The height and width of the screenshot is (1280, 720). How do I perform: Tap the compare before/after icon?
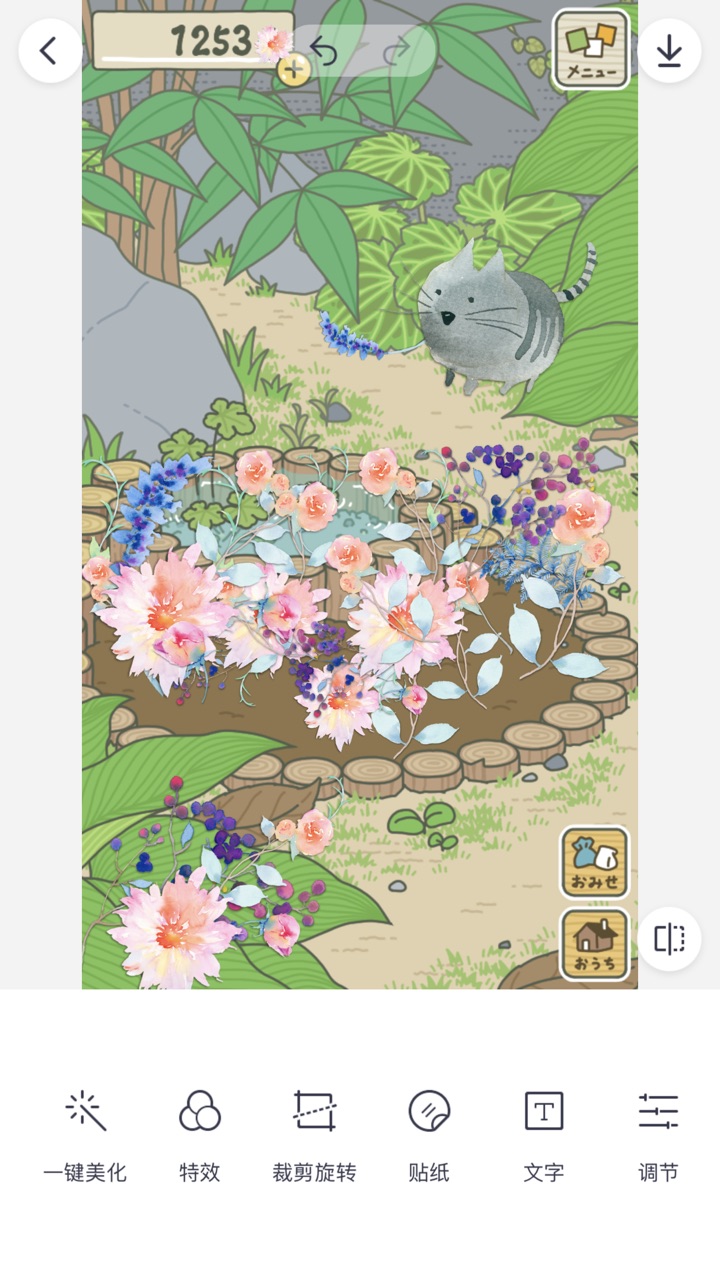[669, 939]
